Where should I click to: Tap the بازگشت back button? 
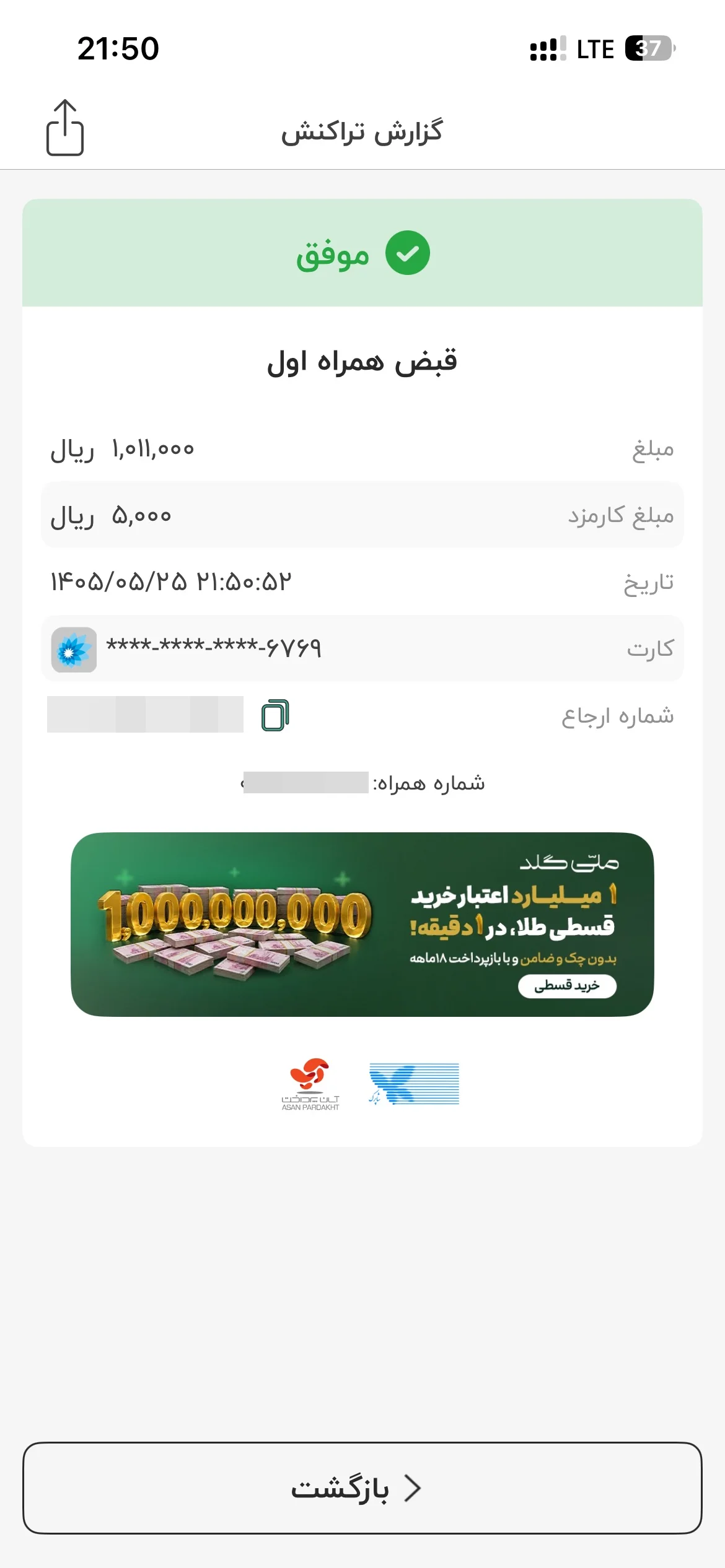coord(362,1488)
